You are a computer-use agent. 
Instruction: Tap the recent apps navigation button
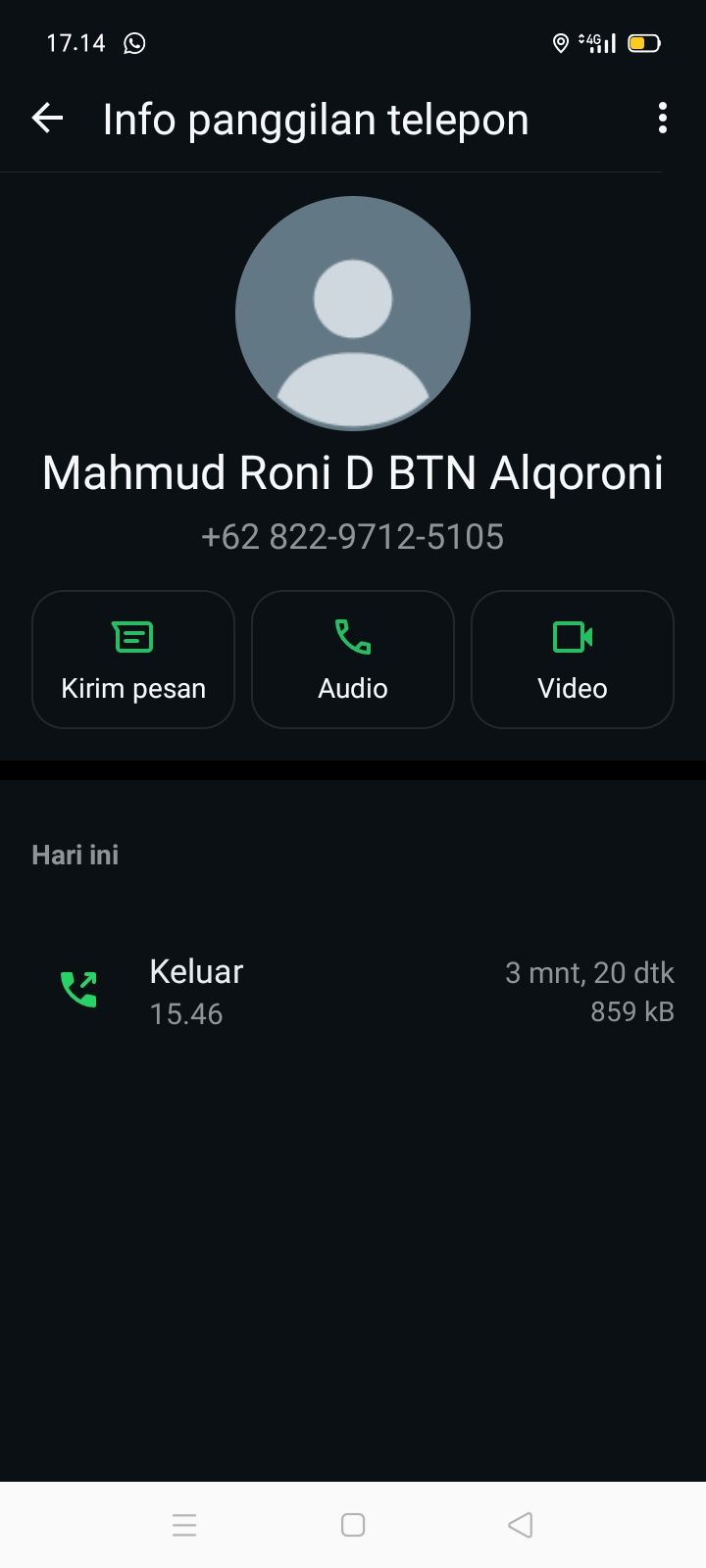coord(184,1525)
